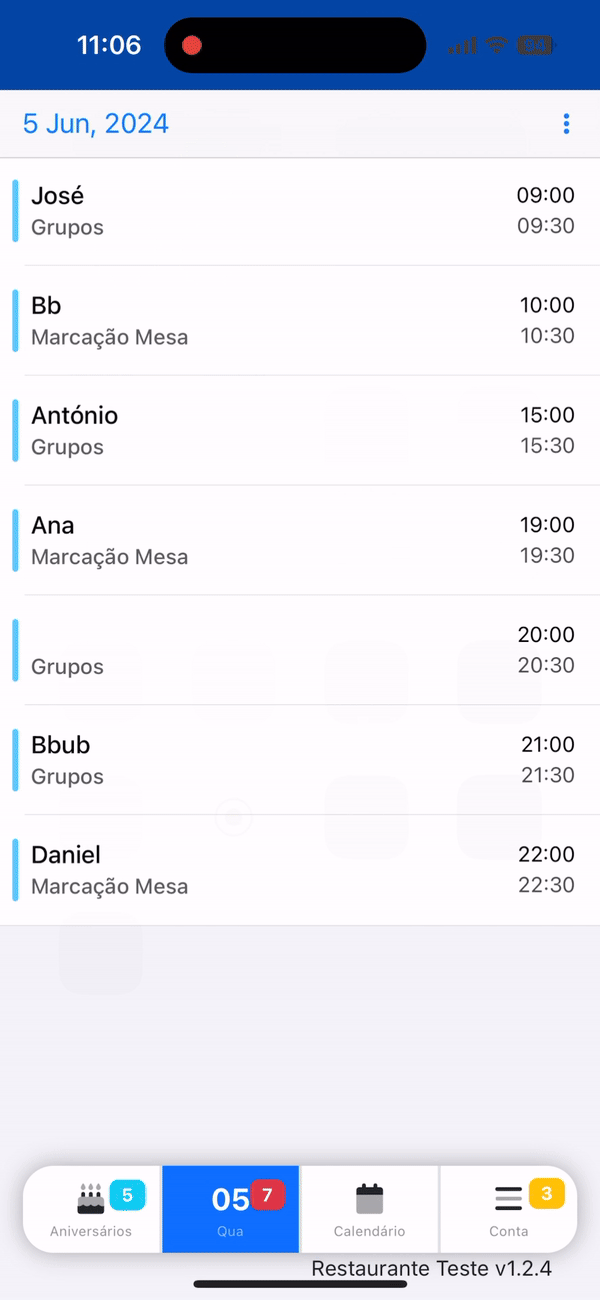Open the Conta tab
Viewport: 600px width, 1300px height.
(x=509, y=1209)
